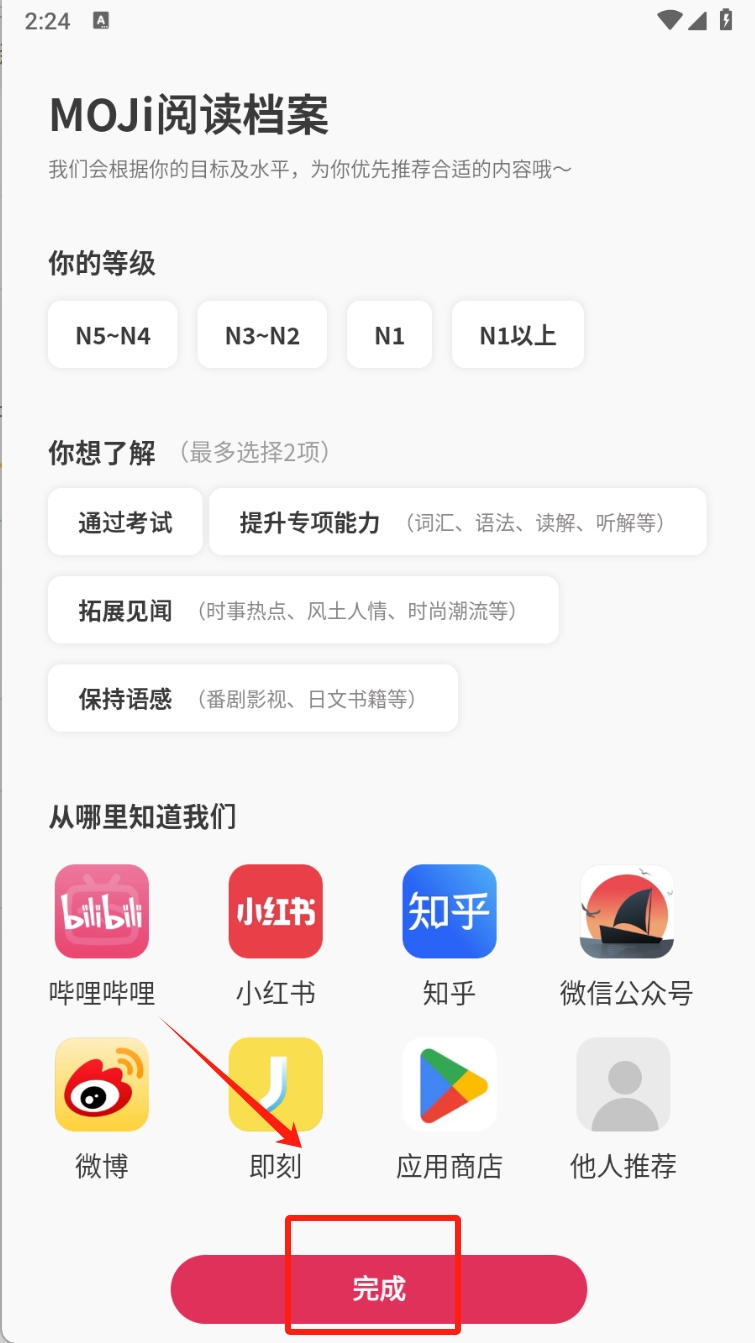This screenshot has width=755, height=1343.
Task: Select the 提升专项能力 goal chip
Action: pyautogui.click(x=458, y=522)
